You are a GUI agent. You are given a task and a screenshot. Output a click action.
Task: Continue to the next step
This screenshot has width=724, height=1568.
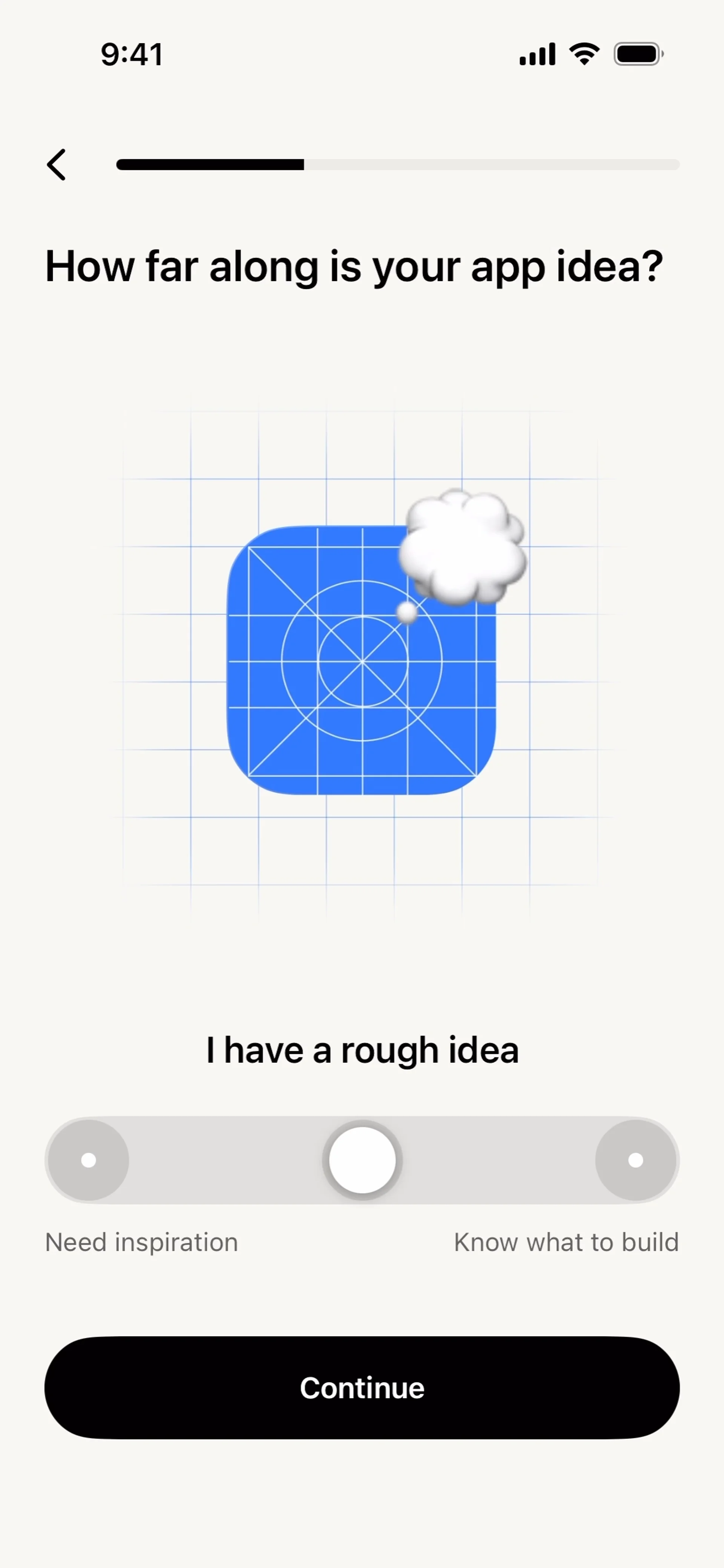pos(362,1387)
